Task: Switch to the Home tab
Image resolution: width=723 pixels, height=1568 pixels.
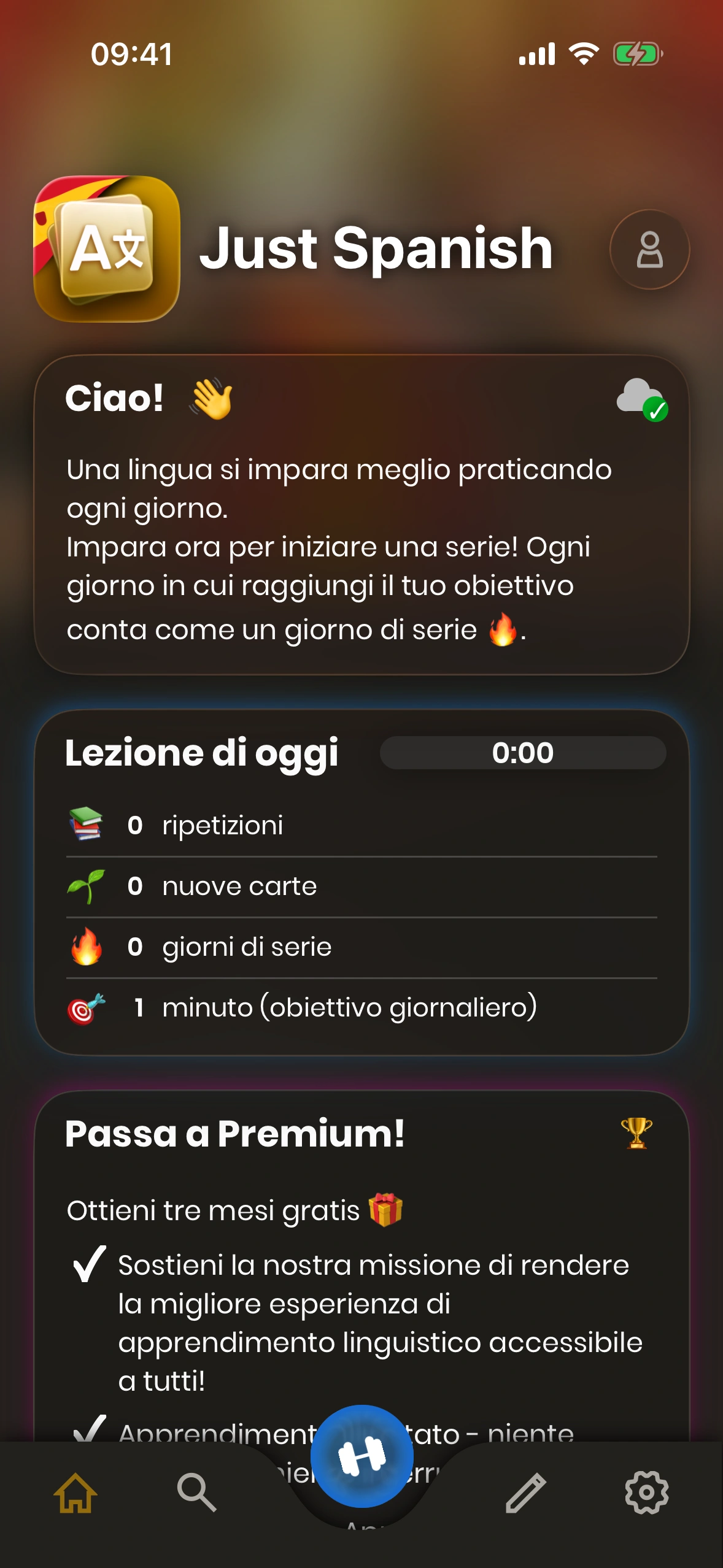Action: pyautogui.click(x=76, y=1492)
